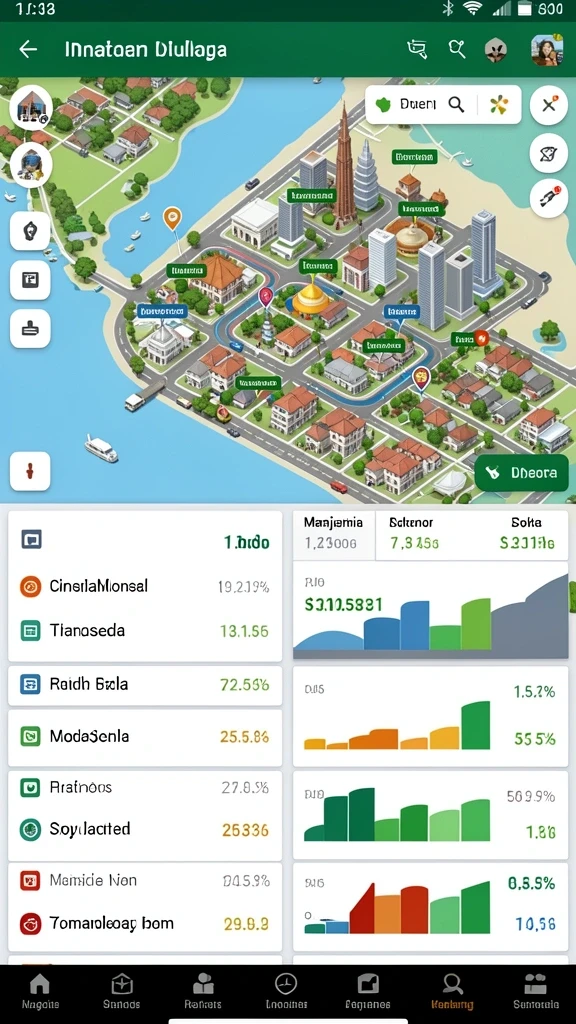Switch to the Nagcite home tab
The width and height of the screenshot is (576, 1024).
tap(40, 992)
